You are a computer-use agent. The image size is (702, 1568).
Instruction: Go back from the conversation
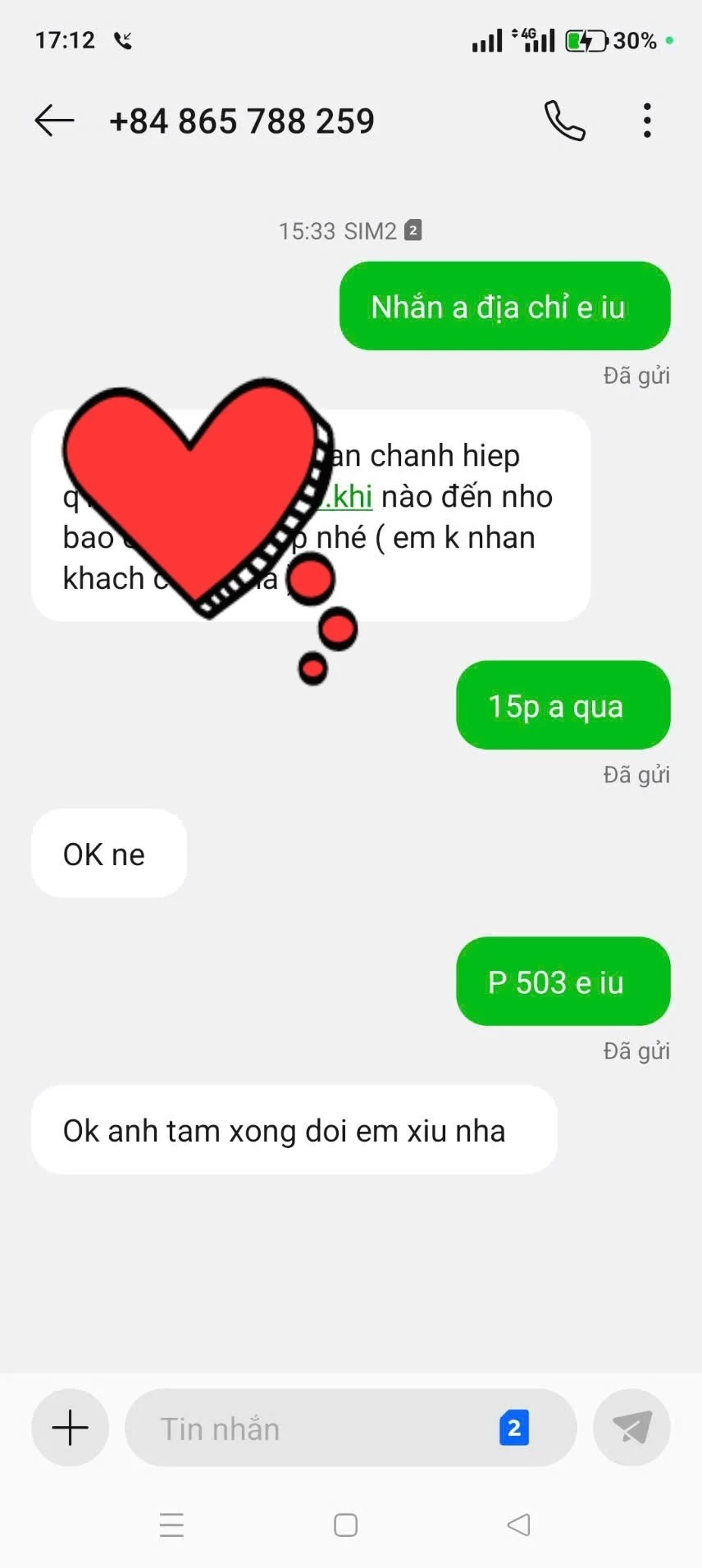tap(54, 121)
